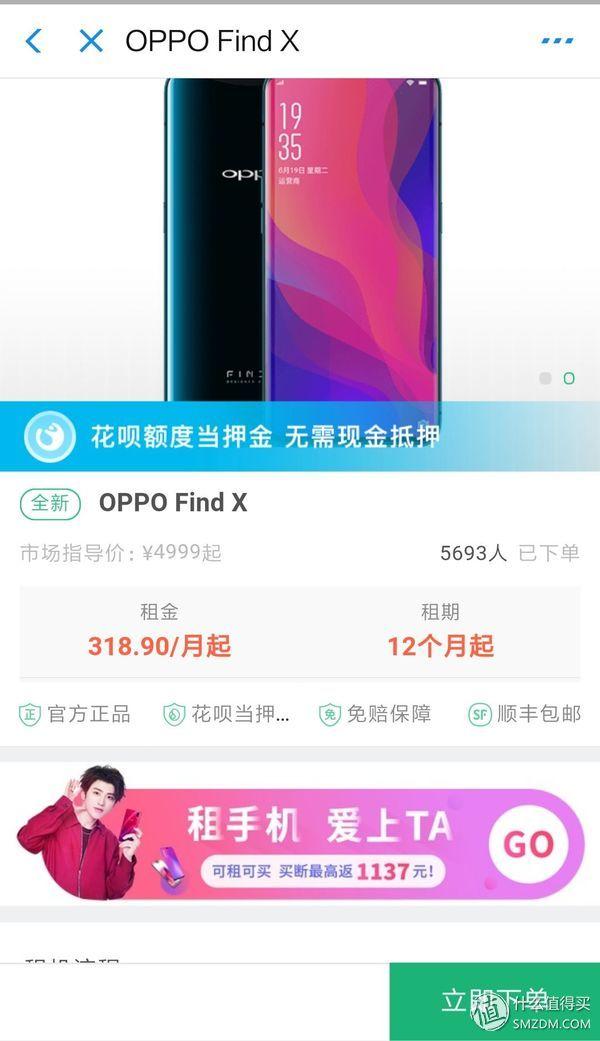Open the three-dot overflow menu
Viewport: 600px width, 1041px height.
point(557,41)
